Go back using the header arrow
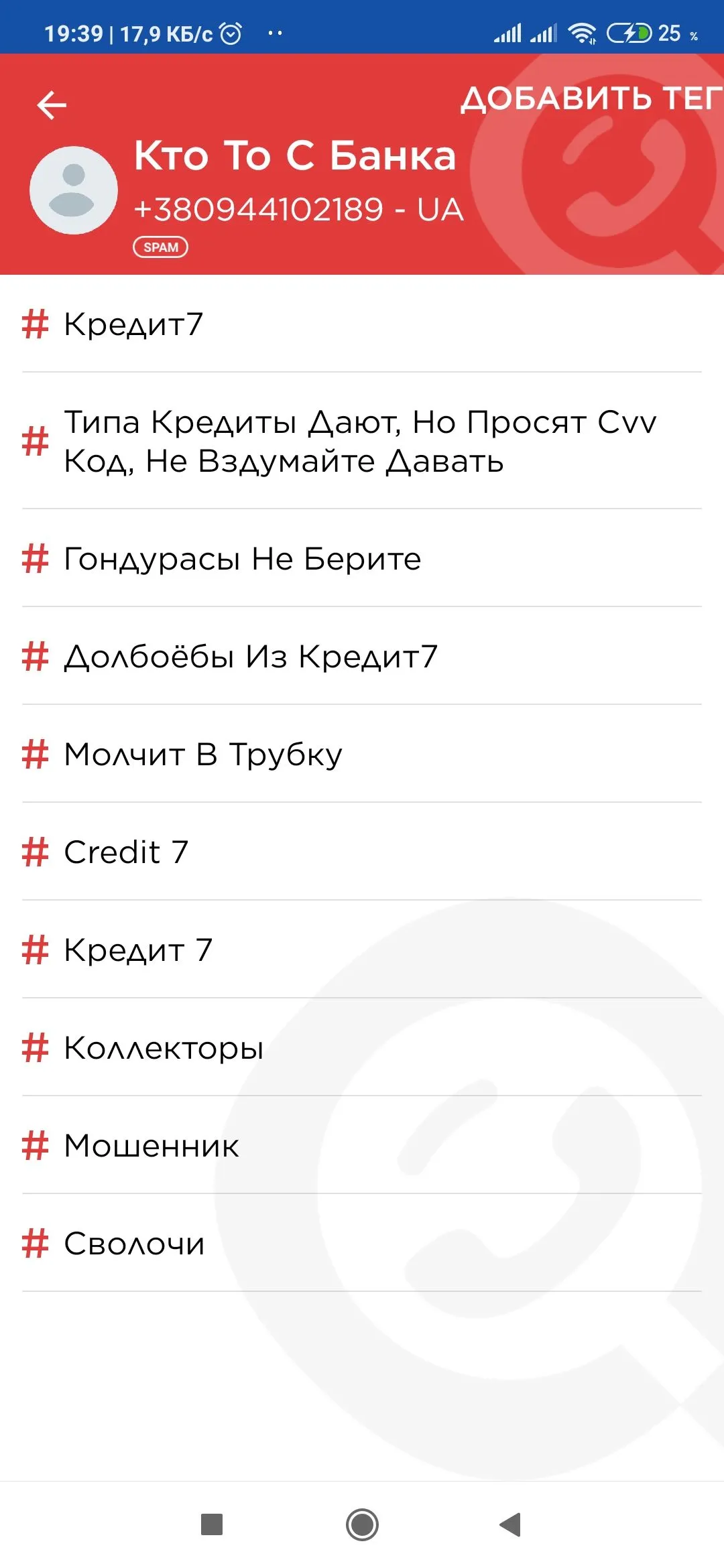 coord(52,105)
